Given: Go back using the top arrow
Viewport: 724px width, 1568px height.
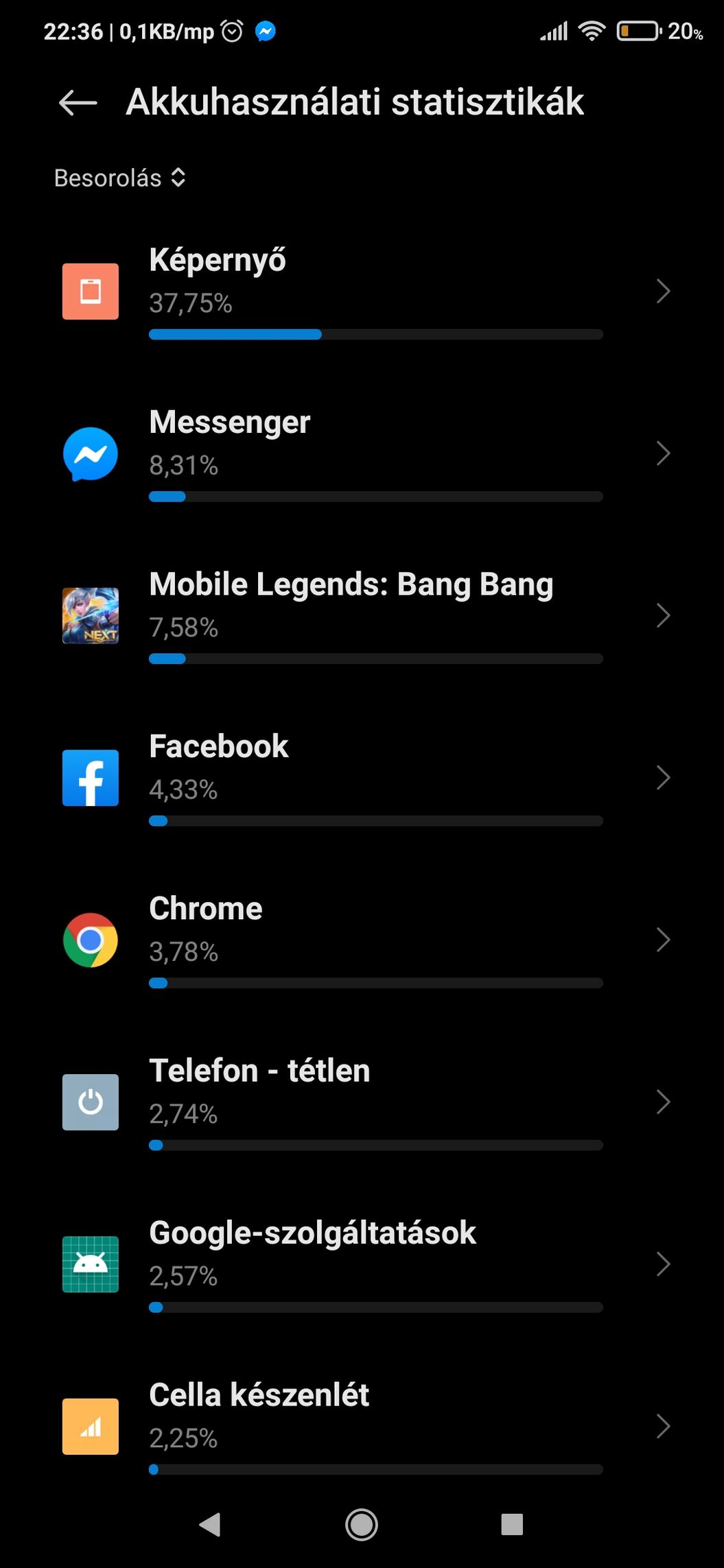Looking at the screenshot, I should point(78,103).
